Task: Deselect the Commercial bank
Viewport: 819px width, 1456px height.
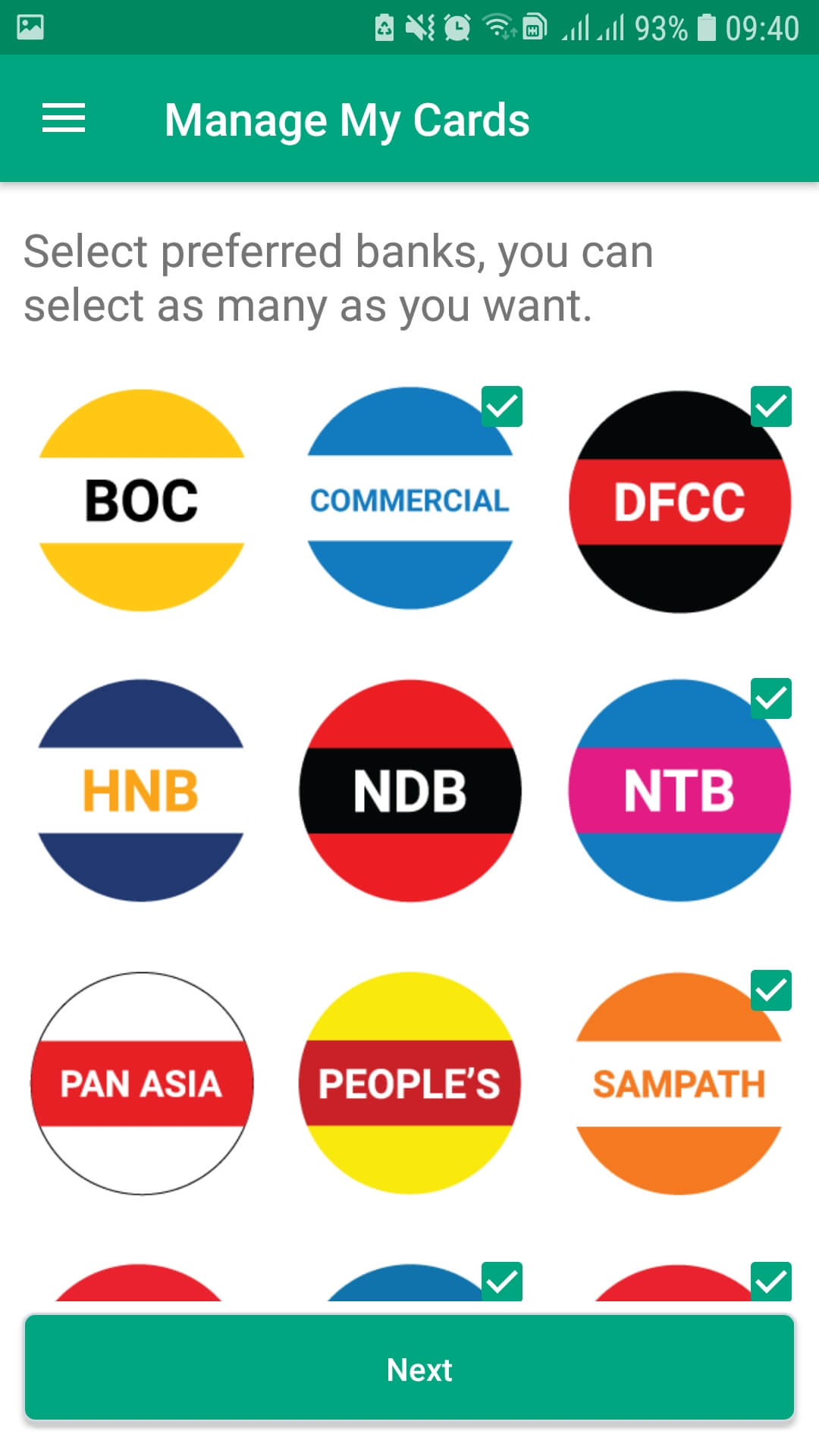Action: point(410,499)
